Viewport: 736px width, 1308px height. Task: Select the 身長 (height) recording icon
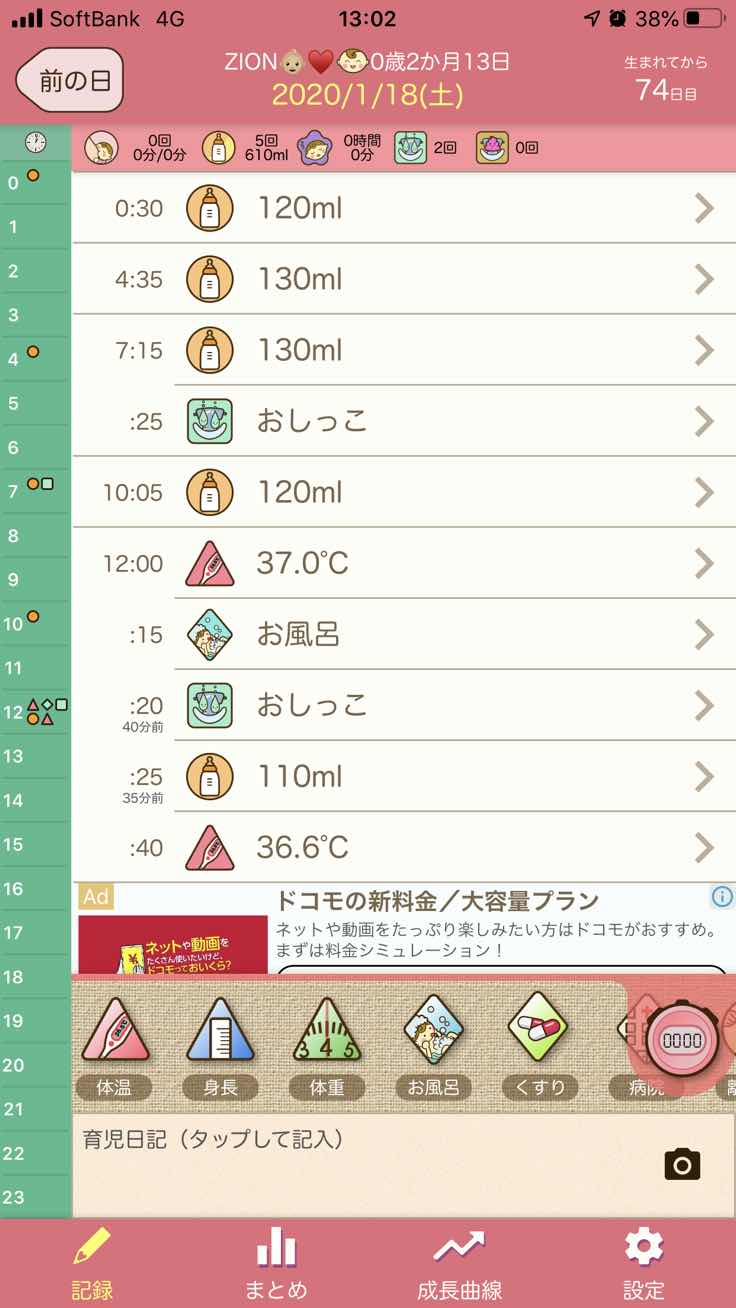(x=220, y=1029)
